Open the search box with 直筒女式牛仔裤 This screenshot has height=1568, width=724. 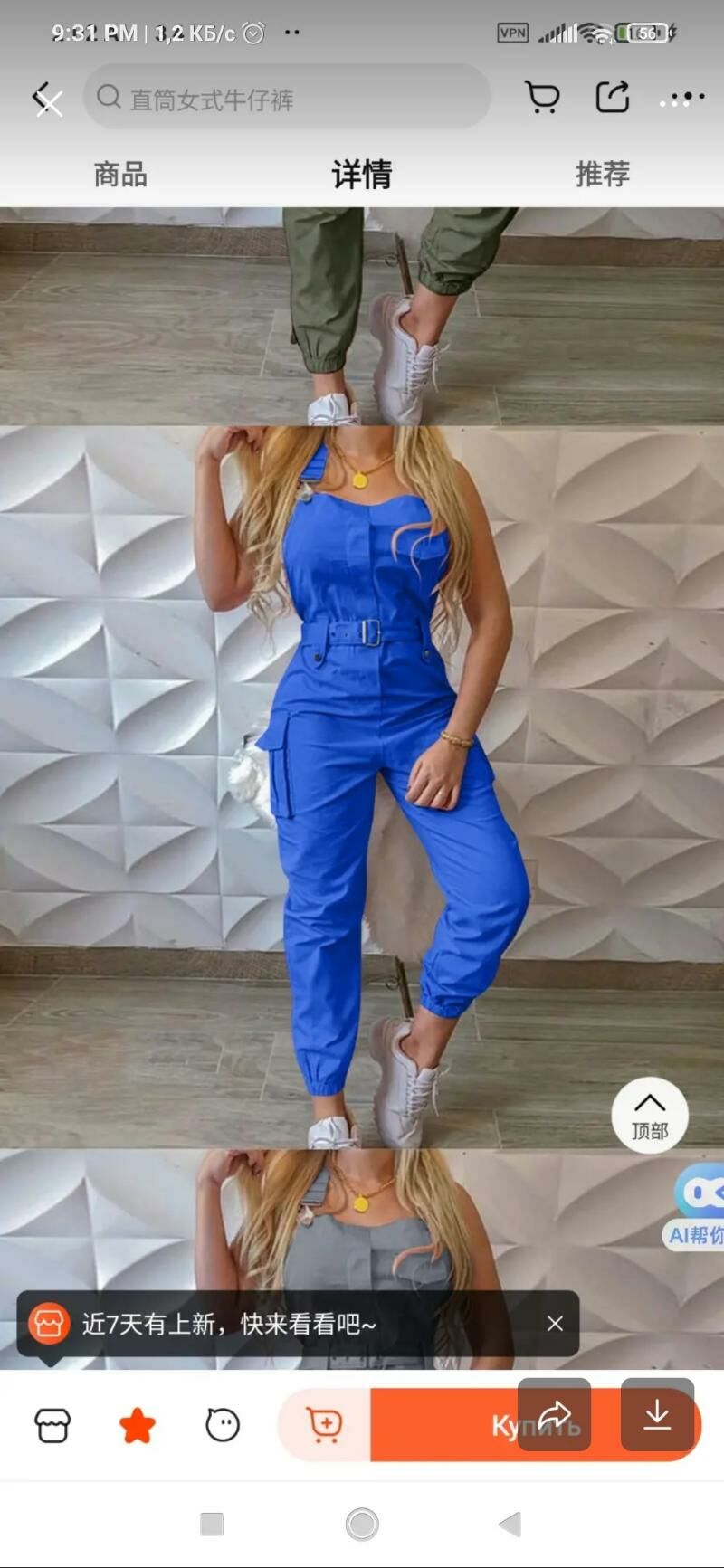coord(286,98)
